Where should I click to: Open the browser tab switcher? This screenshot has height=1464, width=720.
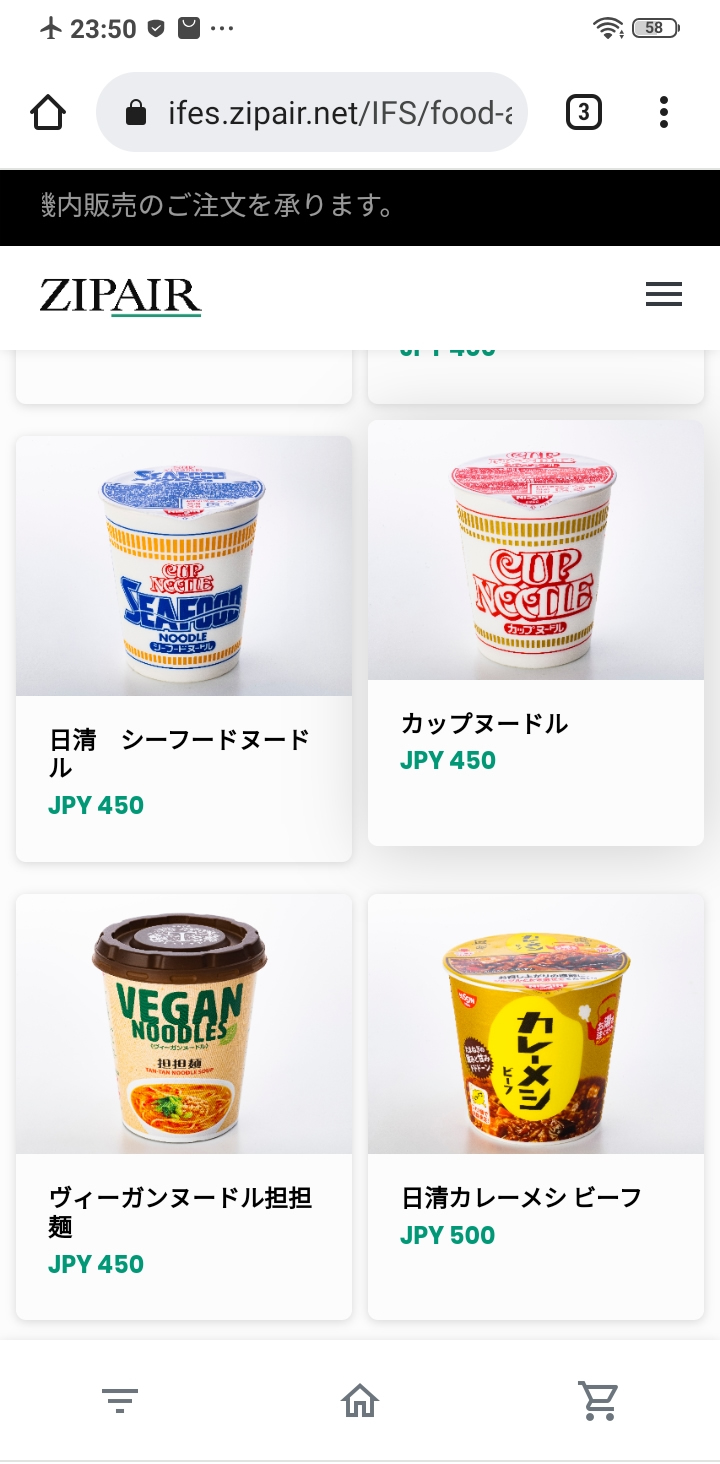(x=584, y=112)
